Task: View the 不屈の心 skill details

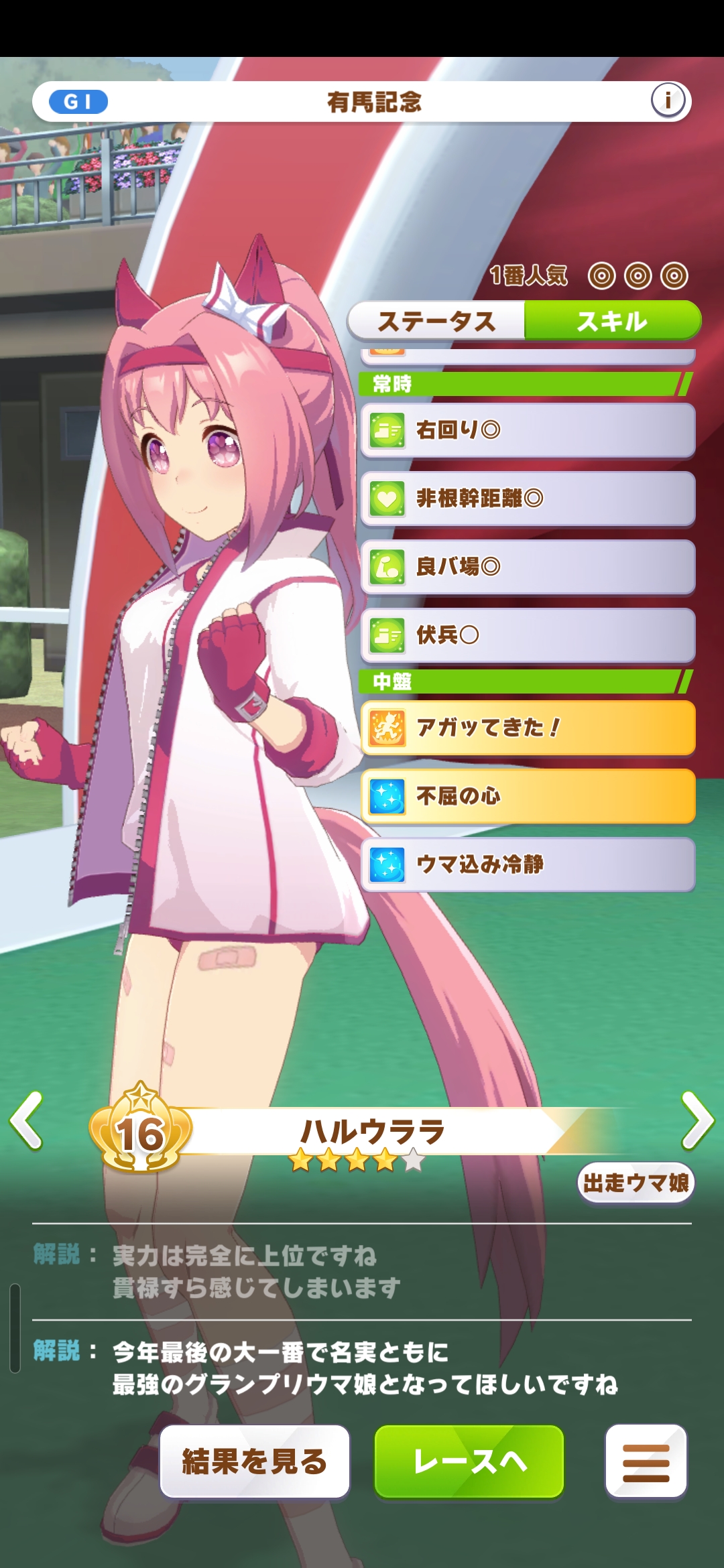Action: click(x=528, y=796)
